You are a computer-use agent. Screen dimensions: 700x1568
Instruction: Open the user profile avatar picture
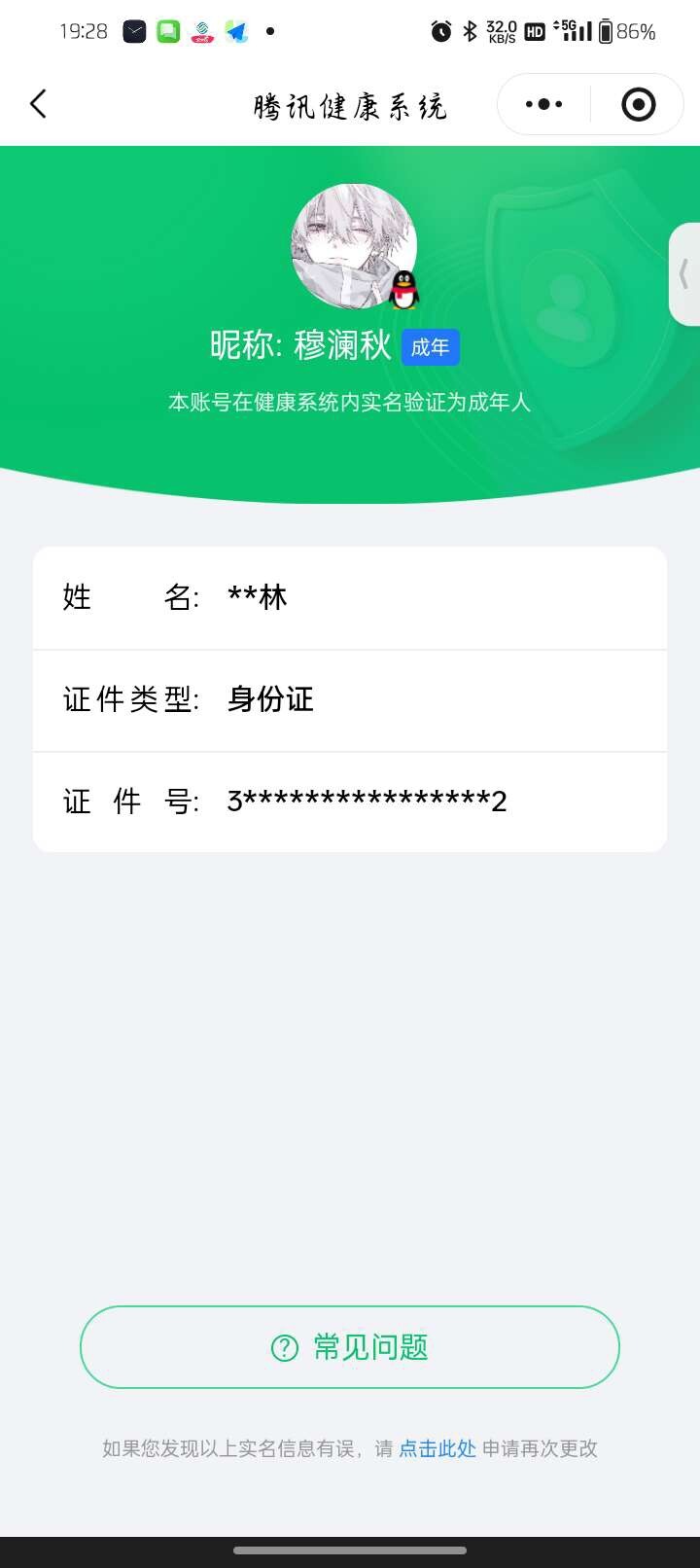coord(350,243)
